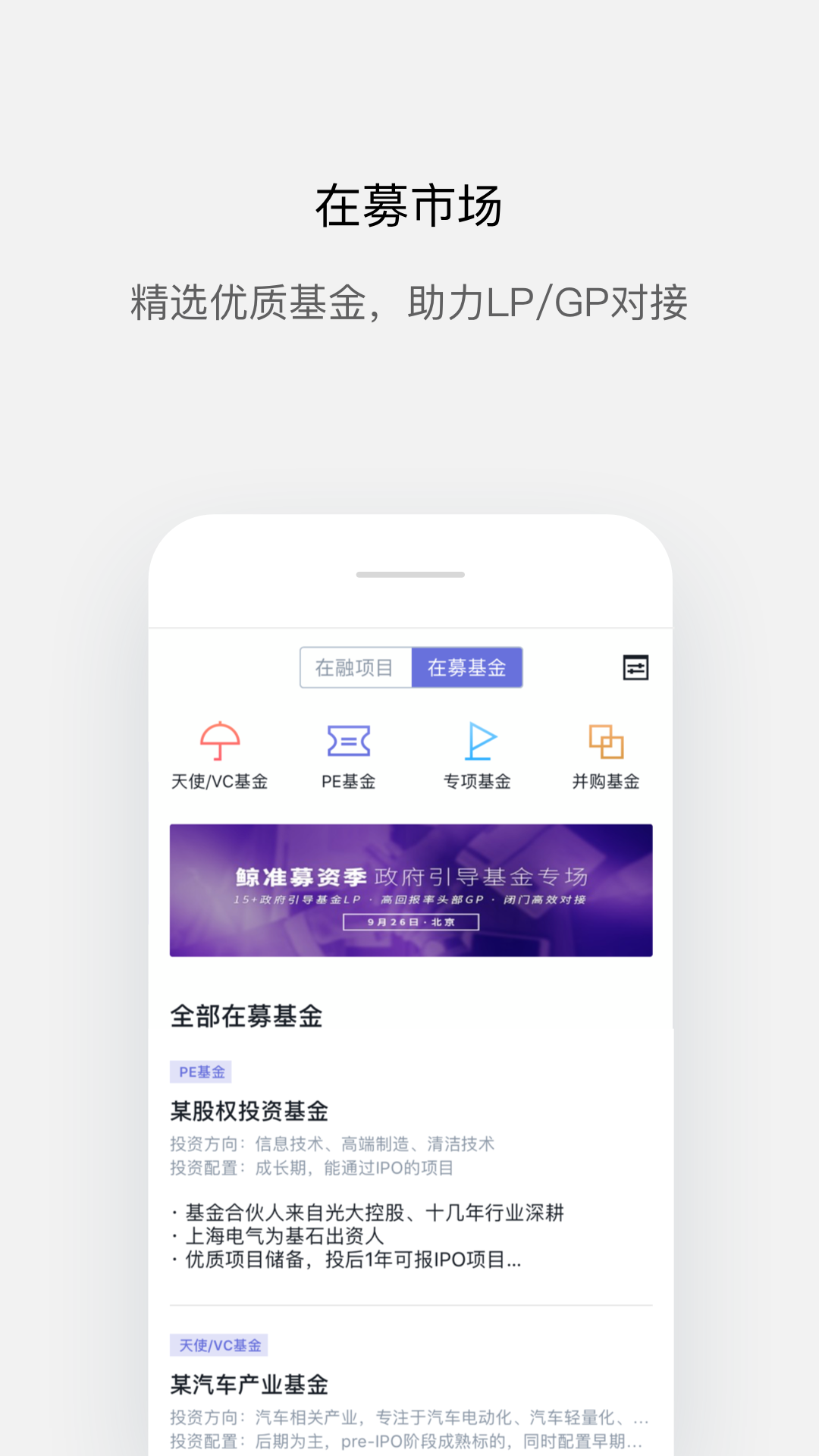
Task: Switch to the 在融项目 tab
Action: click(356, 667)
